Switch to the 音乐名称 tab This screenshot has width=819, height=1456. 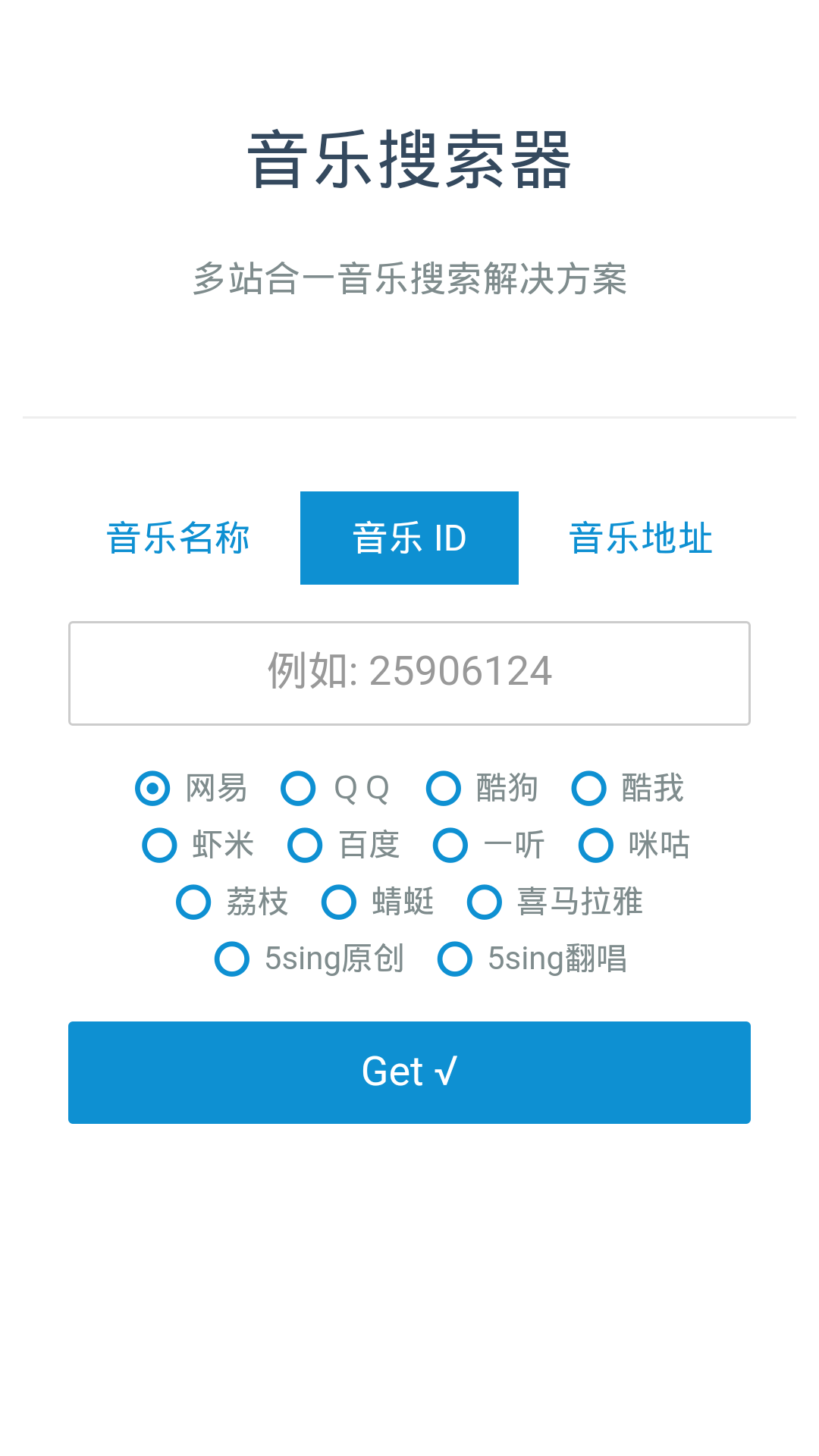point(179,538)
